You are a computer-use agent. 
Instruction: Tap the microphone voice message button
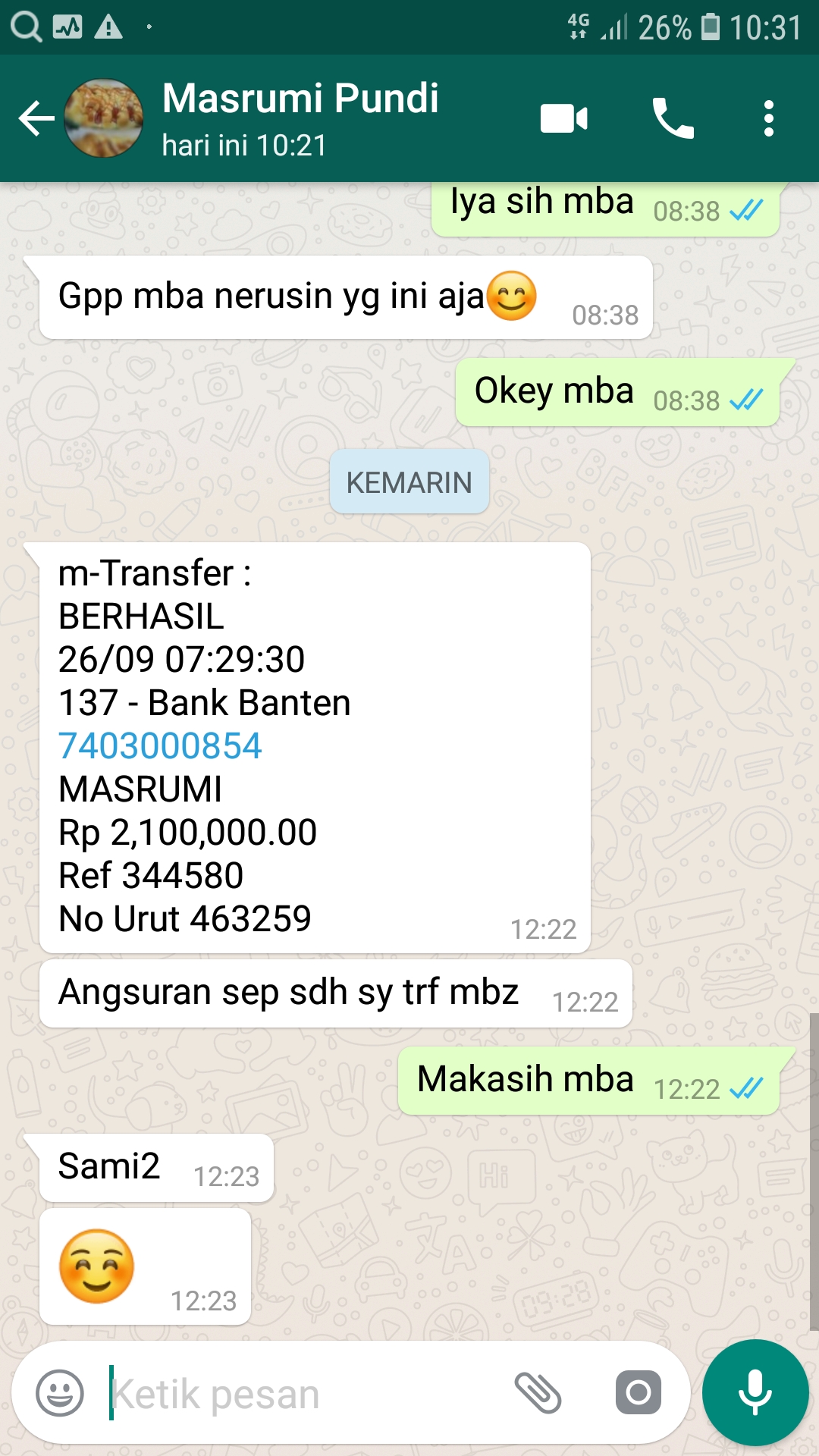pos(755,1393)
